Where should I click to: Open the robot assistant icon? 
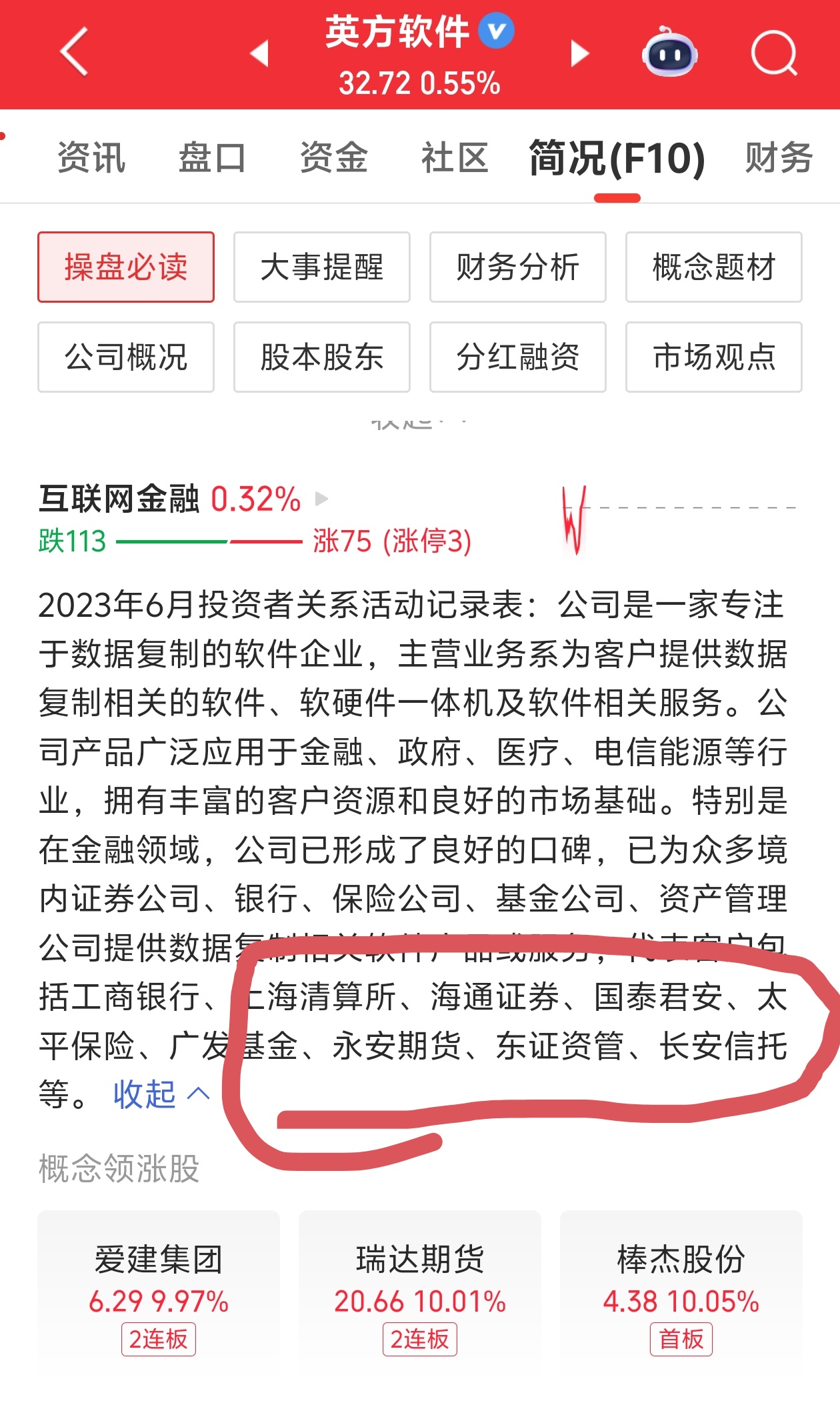pos(669,51)
